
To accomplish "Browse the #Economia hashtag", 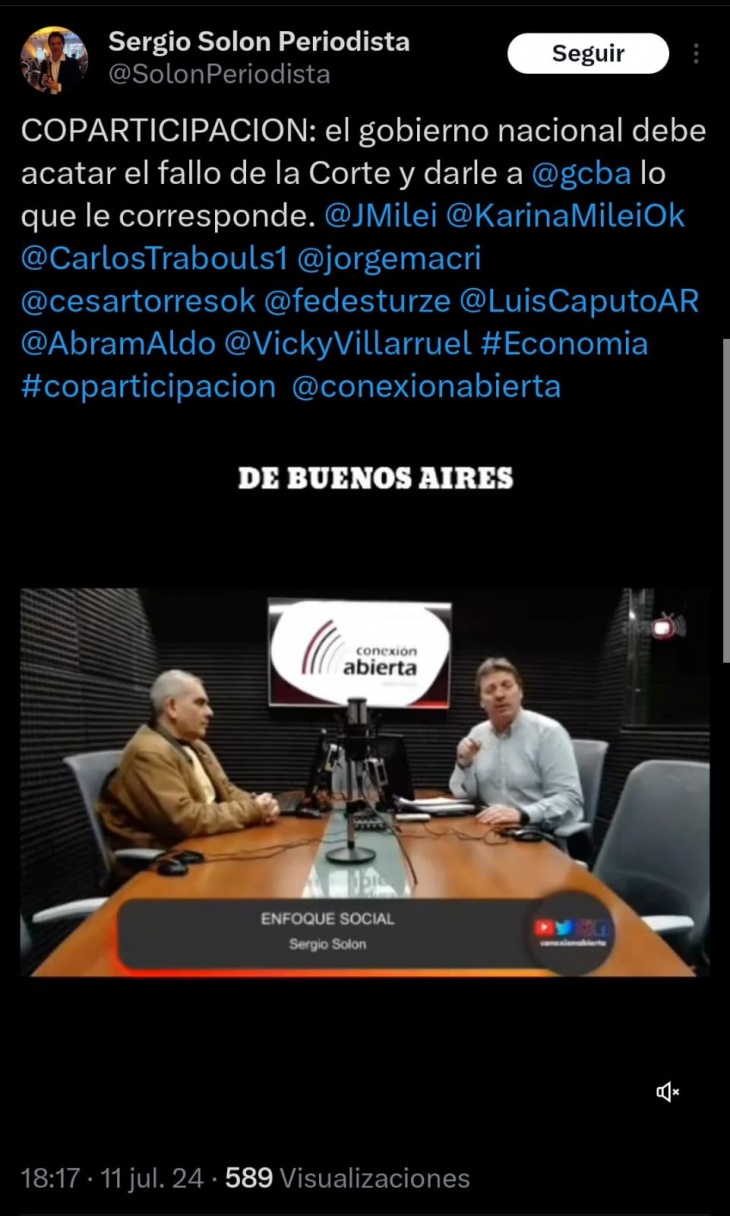I will [x=563, y=344].
